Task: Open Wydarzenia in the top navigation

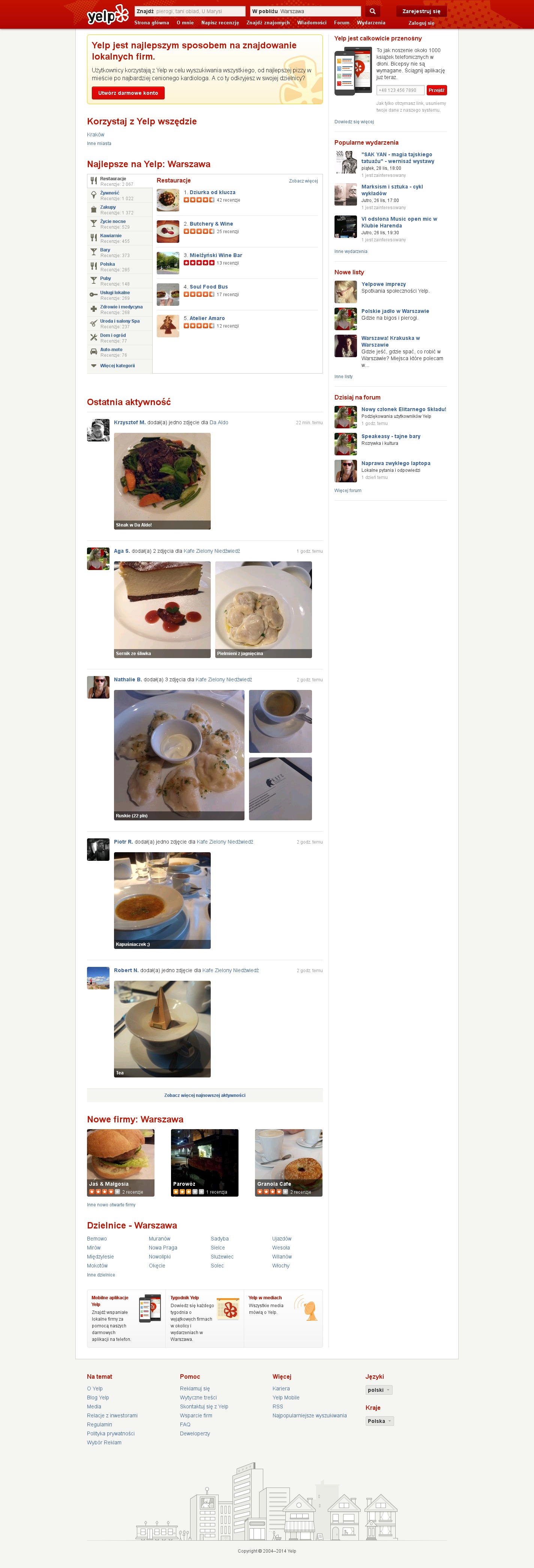Action: pos(371,22)
